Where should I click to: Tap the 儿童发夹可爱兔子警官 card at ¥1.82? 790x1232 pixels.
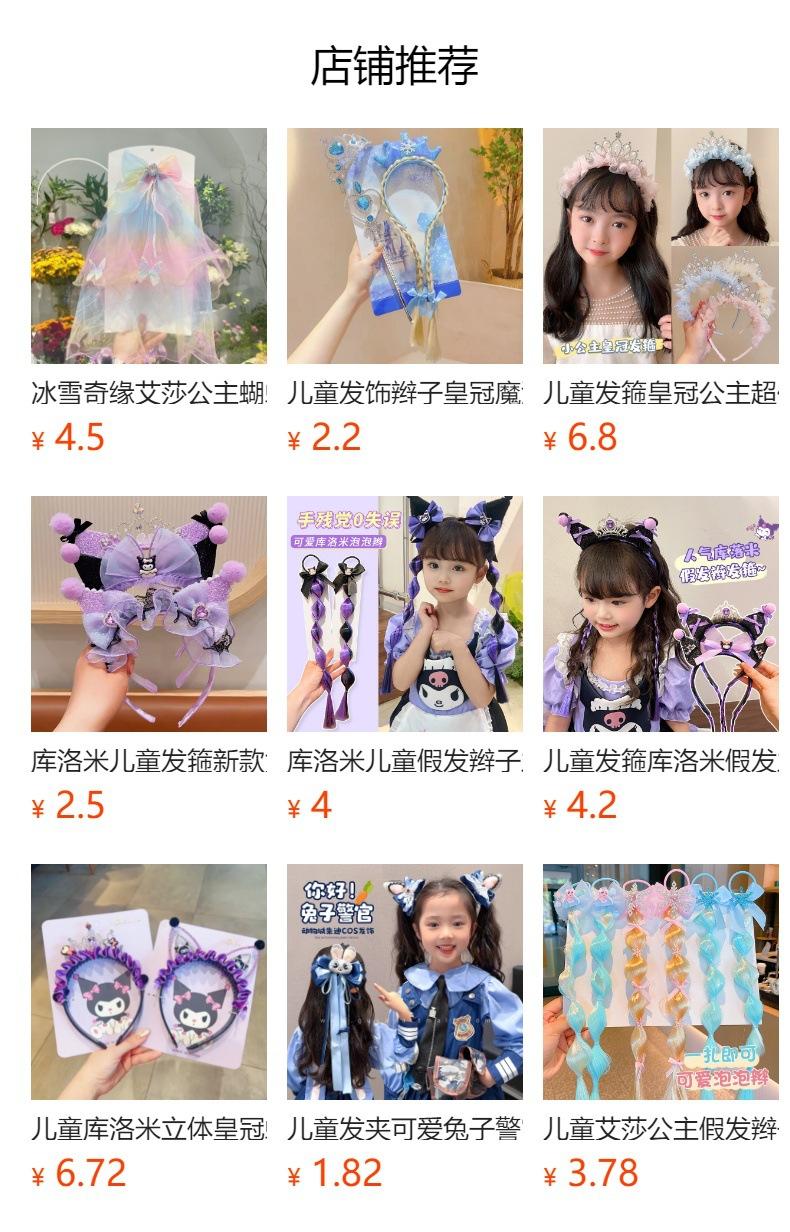tap(405, 1028)
